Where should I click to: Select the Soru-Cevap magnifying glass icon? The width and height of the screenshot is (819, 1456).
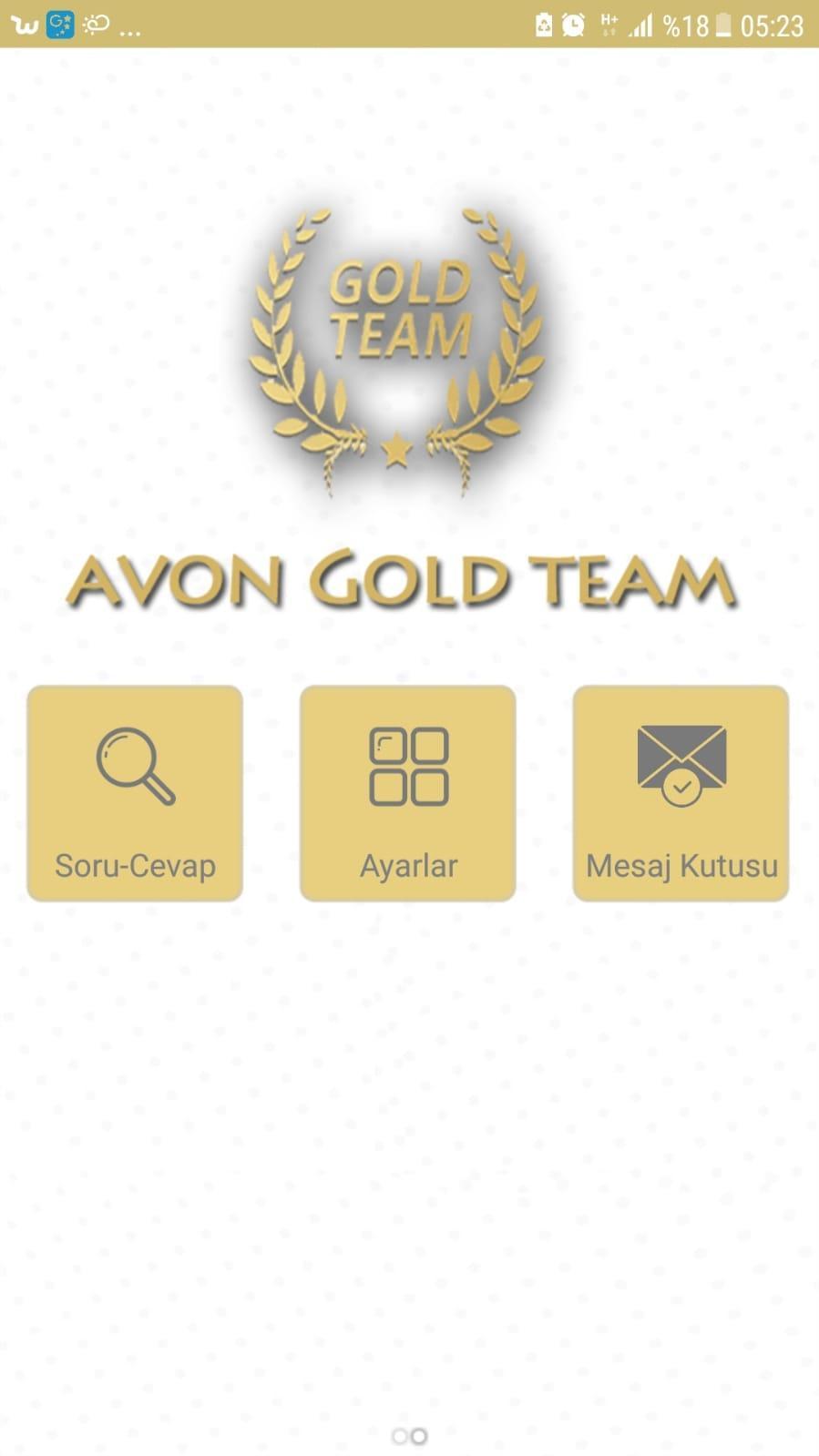(134, 765)
